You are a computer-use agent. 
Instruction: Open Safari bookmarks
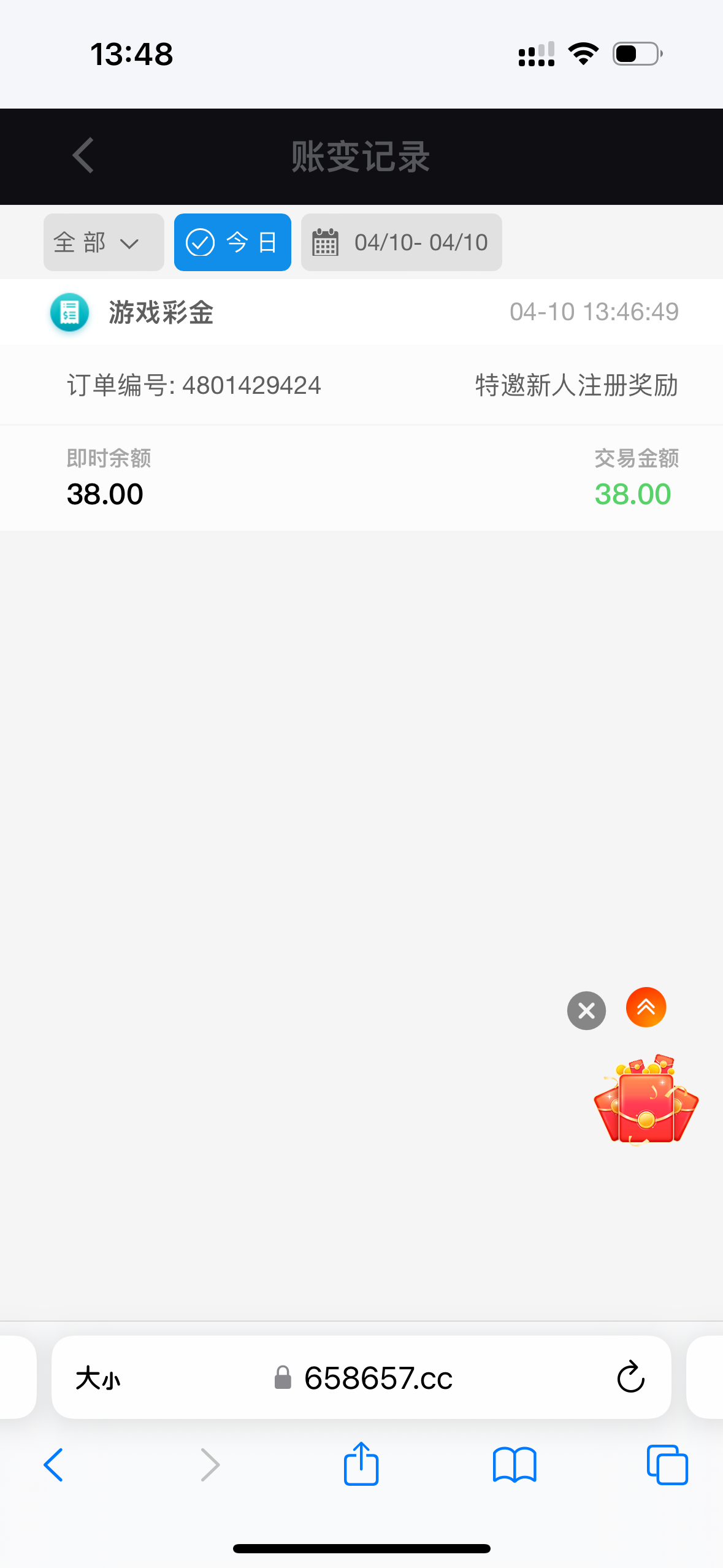[515, 1465]
